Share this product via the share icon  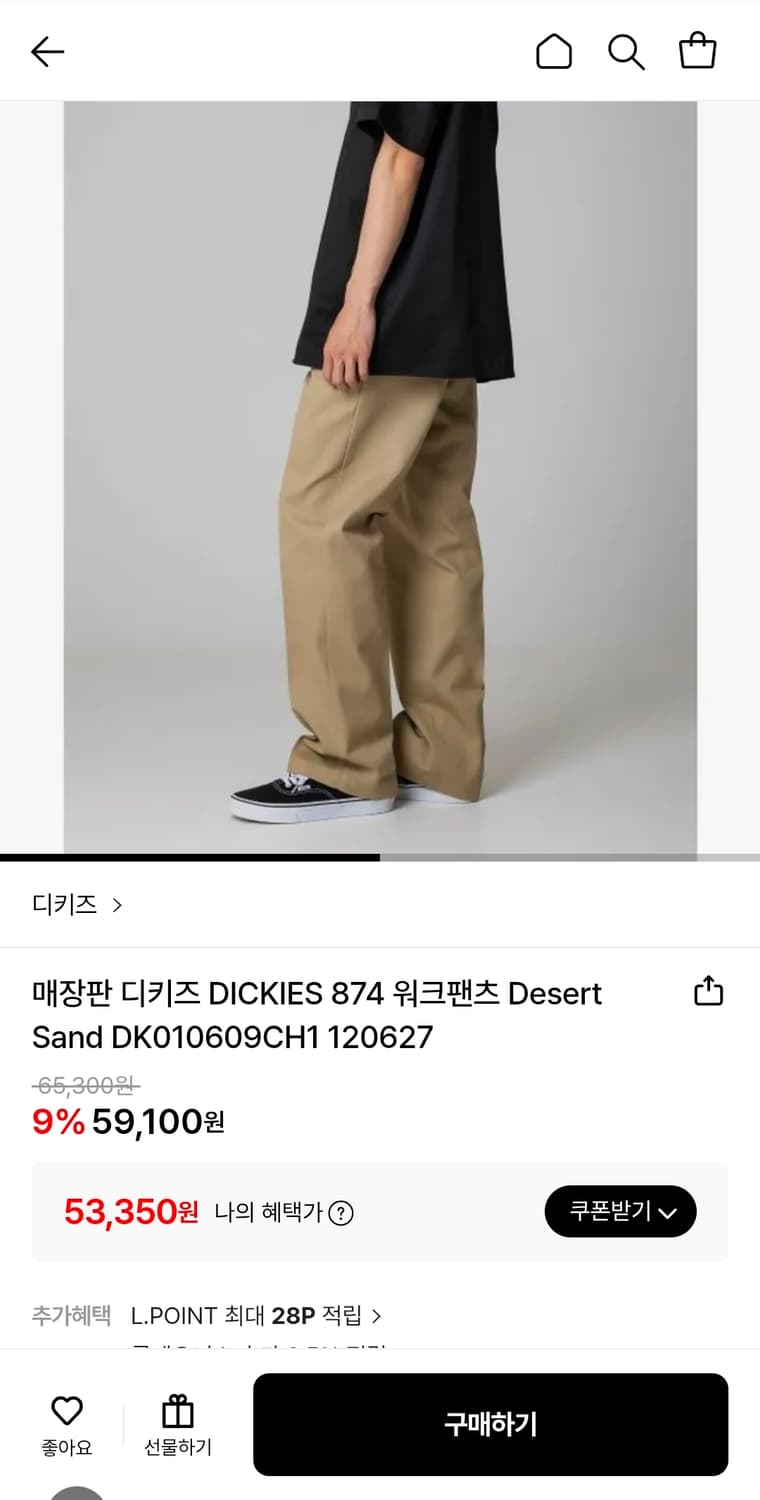[x=708, y=991]
